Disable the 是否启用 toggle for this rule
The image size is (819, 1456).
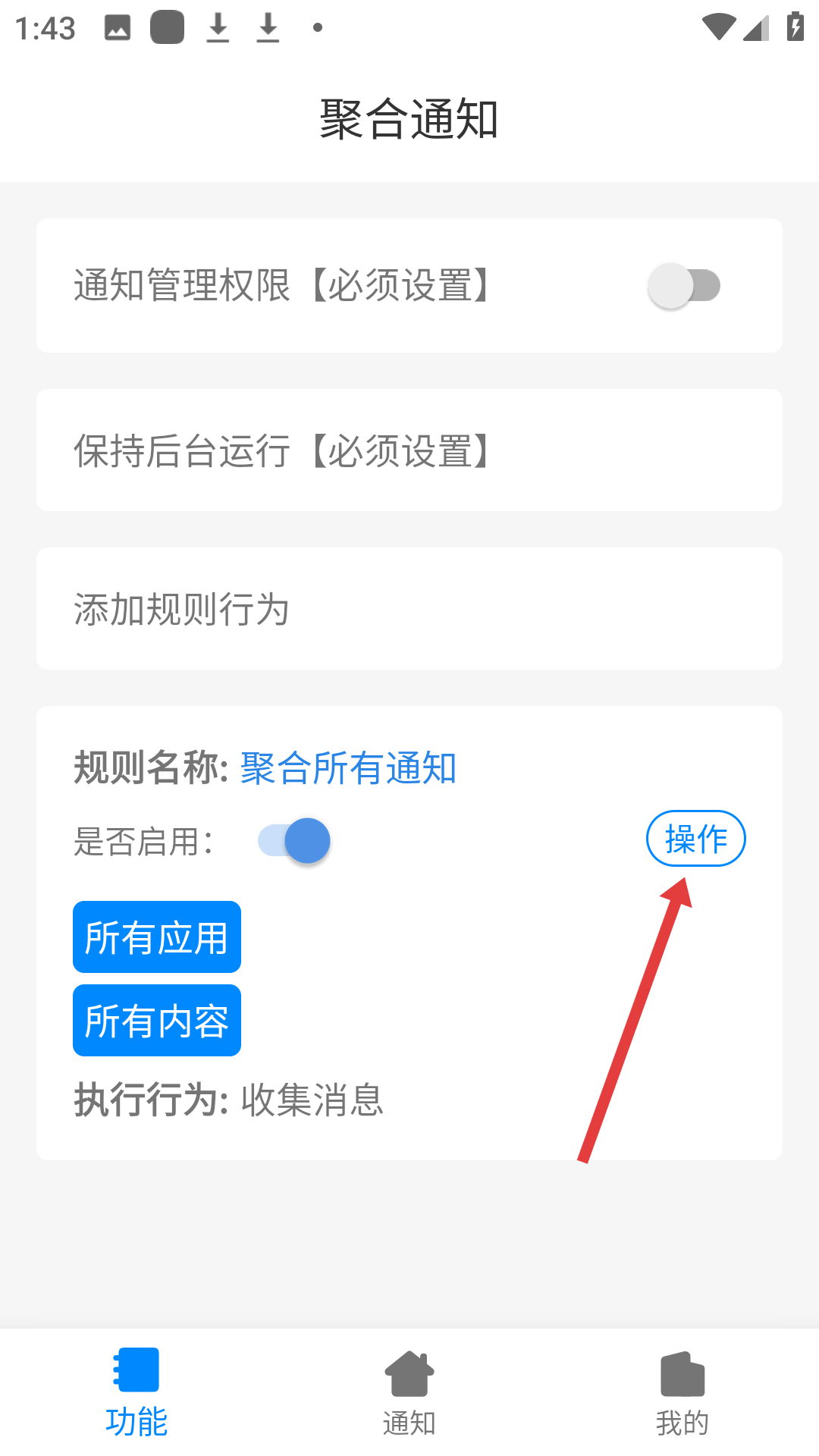(x=294, y=840)
